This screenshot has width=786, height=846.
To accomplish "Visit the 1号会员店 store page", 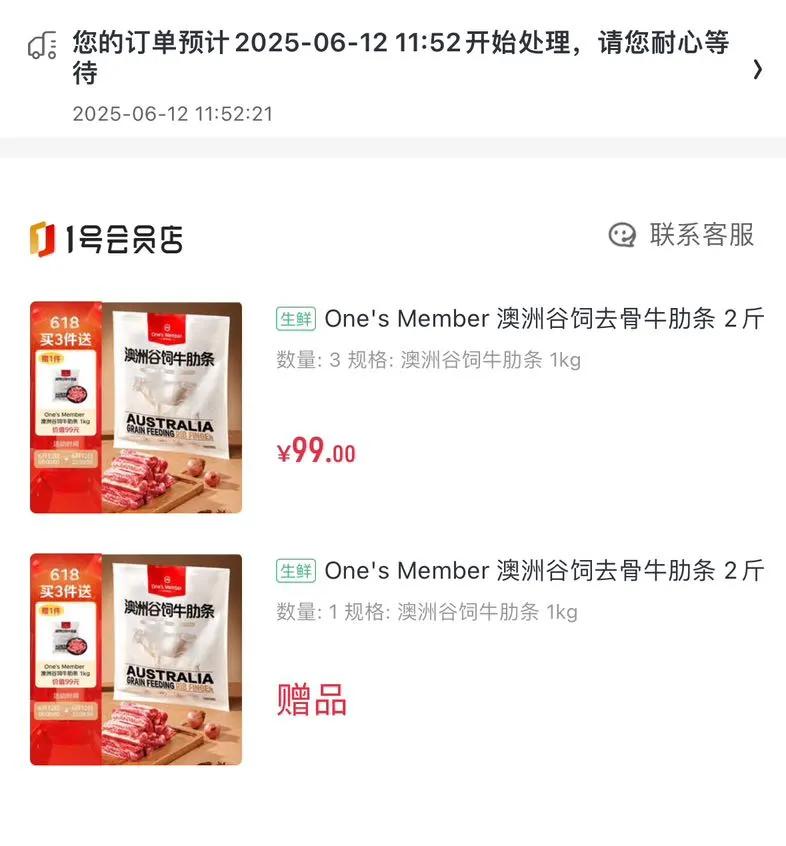I will (107, 239).
